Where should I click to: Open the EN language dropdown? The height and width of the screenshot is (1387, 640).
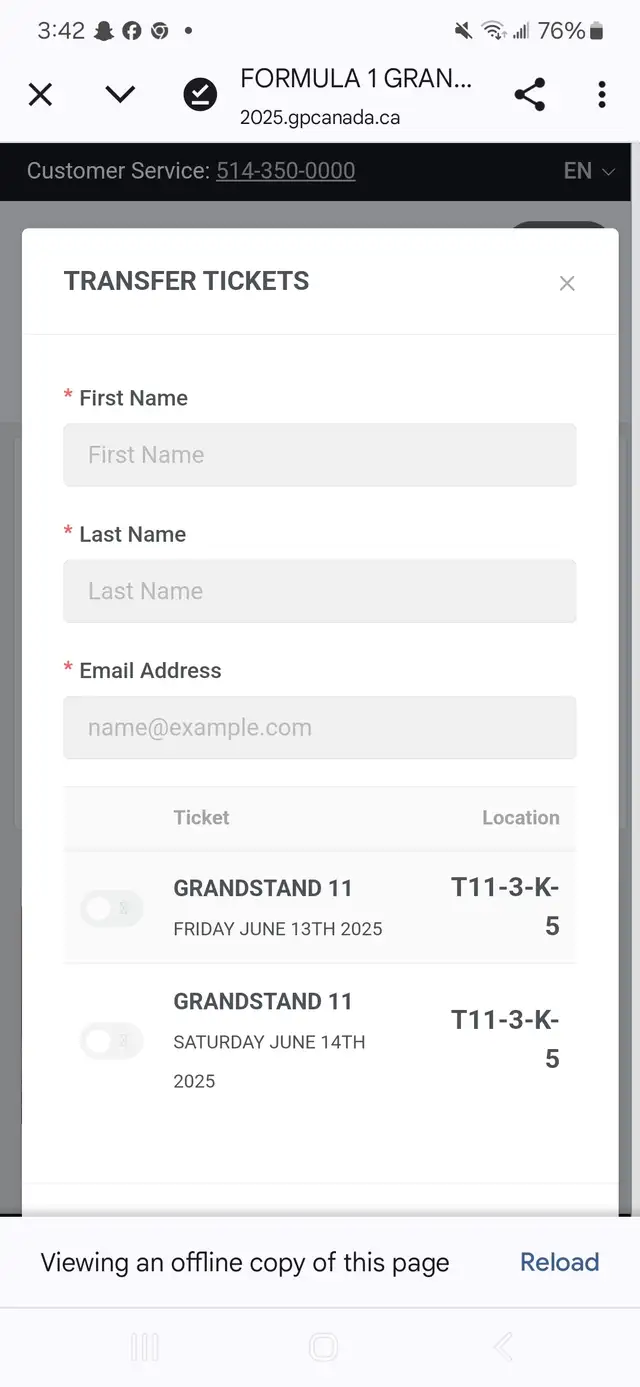588,171
